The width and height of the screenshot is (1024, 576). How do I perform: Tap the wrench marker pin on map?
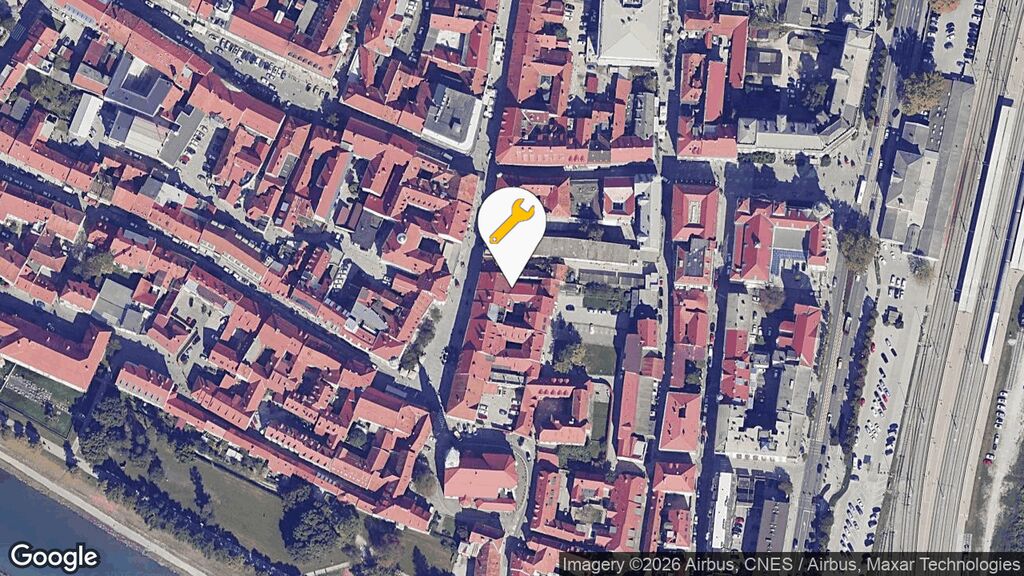coord(511,224)
